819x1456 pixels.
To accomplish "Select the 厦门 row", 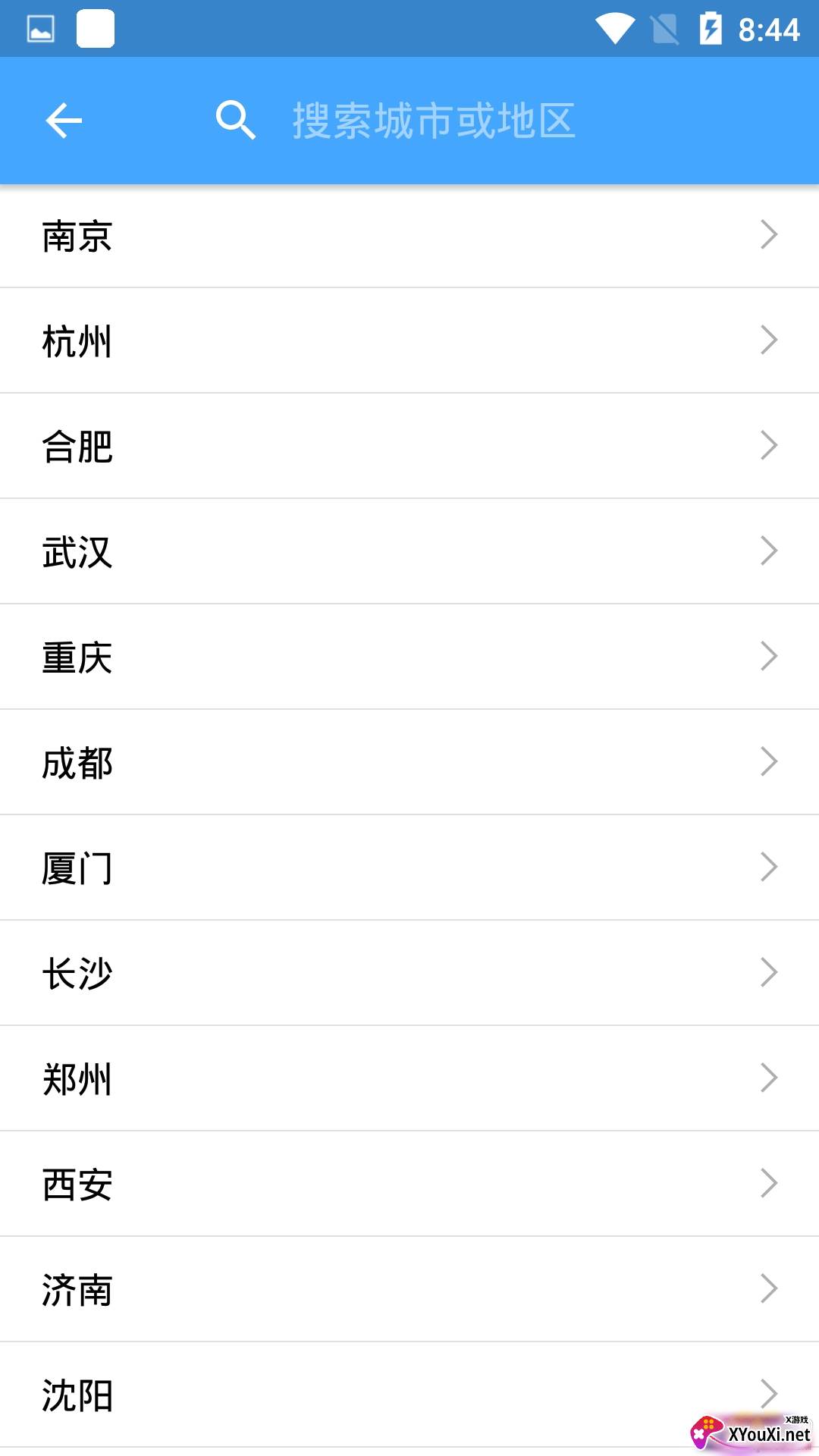I will 409,868.
